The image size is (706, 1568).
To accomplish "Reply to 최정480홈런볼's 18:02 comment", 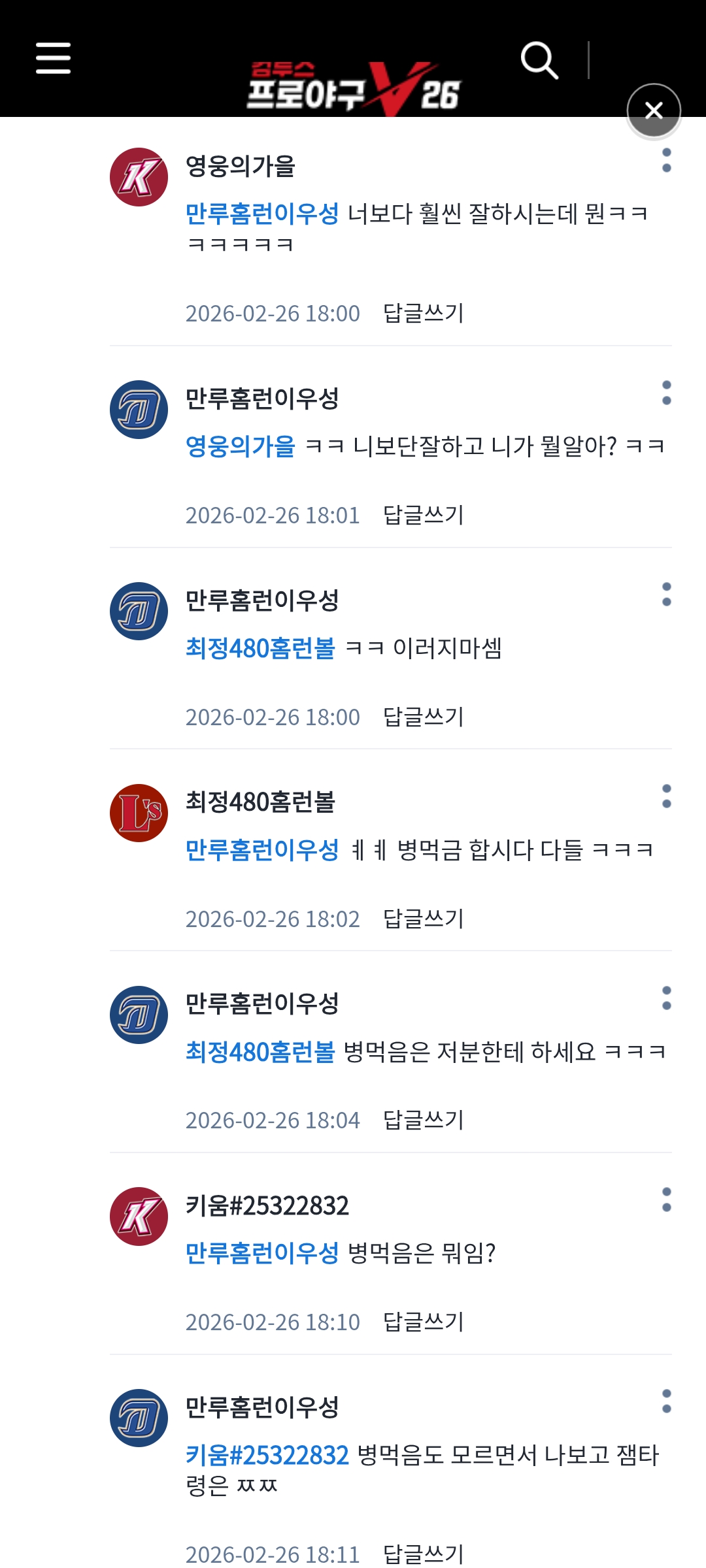I will 423,919.
